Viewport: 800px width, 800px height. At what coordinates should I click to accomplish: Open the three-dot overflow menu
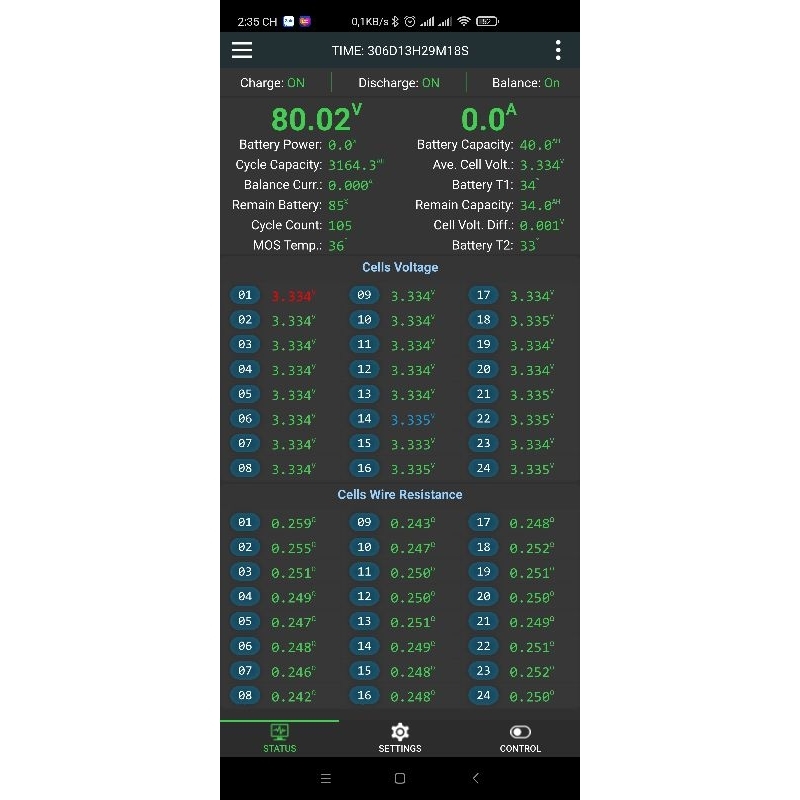point(558,50)
